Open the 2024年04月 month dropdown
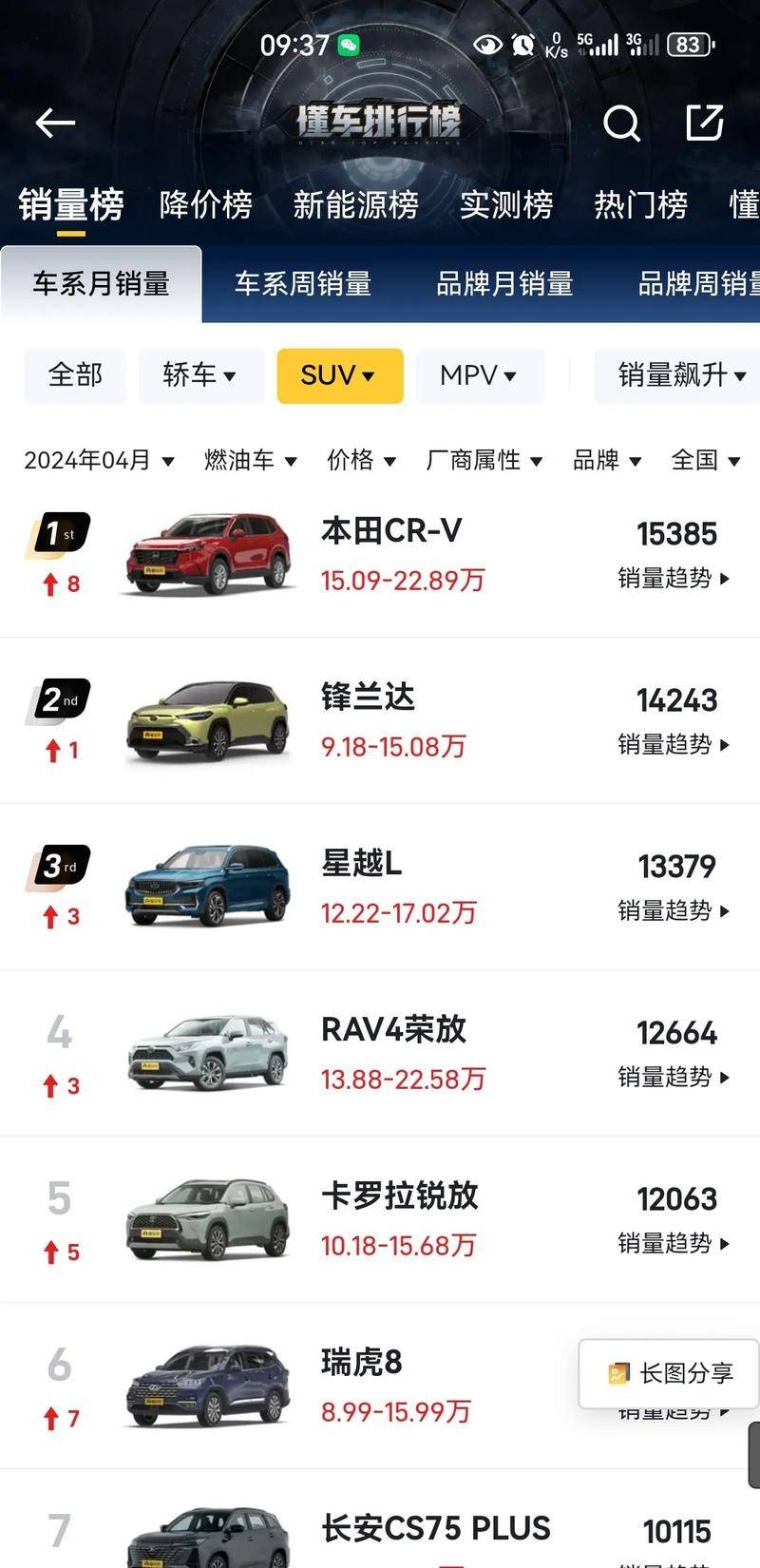 pos(98,460)
